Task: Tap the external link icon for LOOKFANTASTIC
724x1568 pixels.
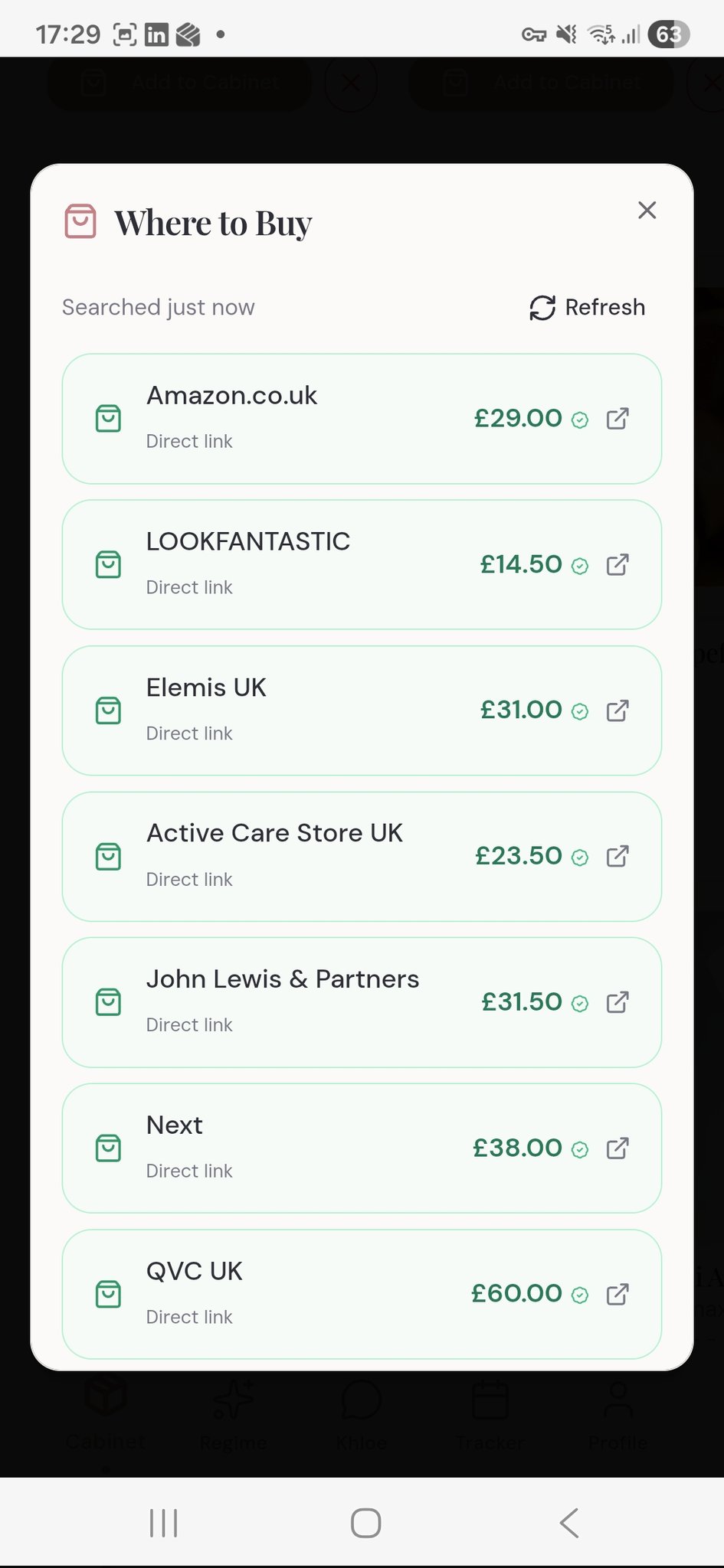Action: click(618, 565)
